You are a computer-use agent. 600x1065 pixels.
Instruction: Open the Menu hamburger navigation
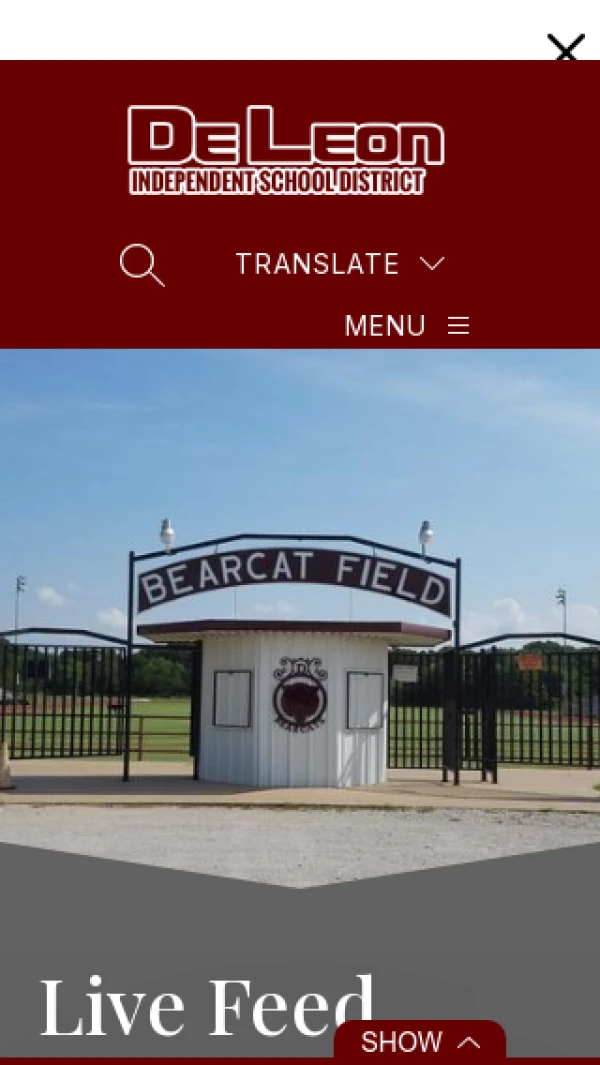click(x=407, y=326)
